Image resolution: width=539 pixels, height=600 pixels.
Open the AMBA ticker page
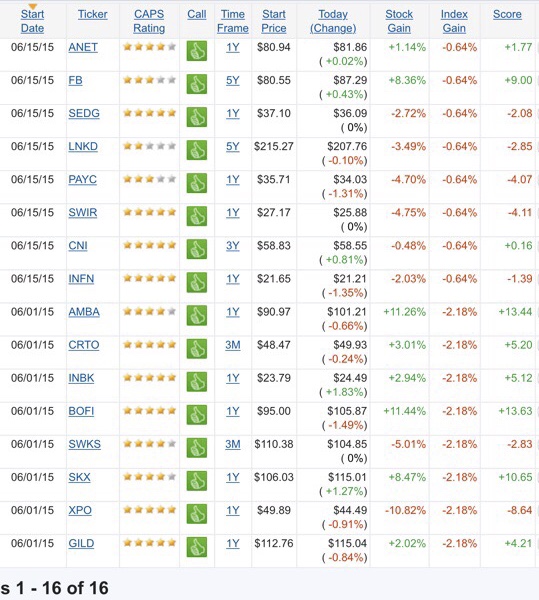(x=84, y=312)
